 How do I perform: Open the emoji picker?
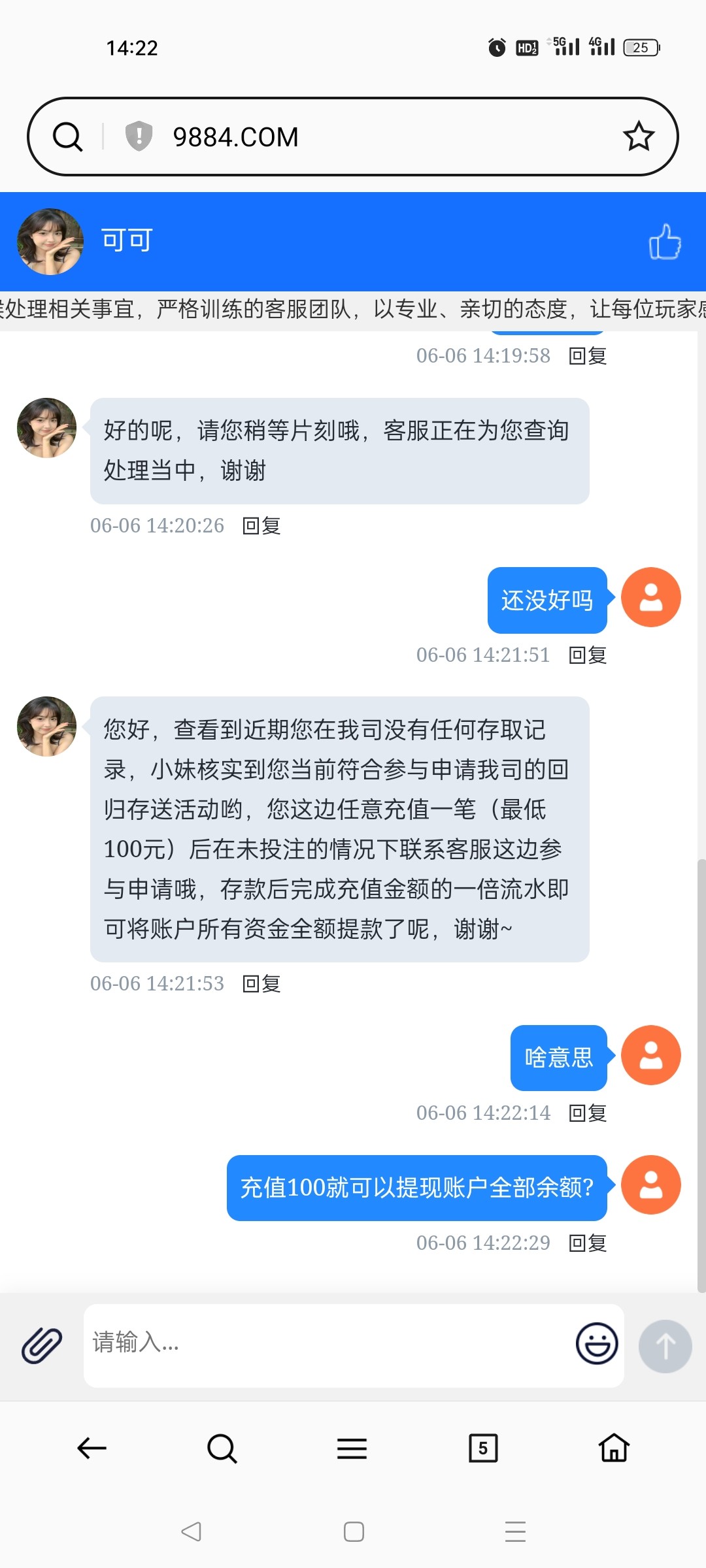[596, 1344]
